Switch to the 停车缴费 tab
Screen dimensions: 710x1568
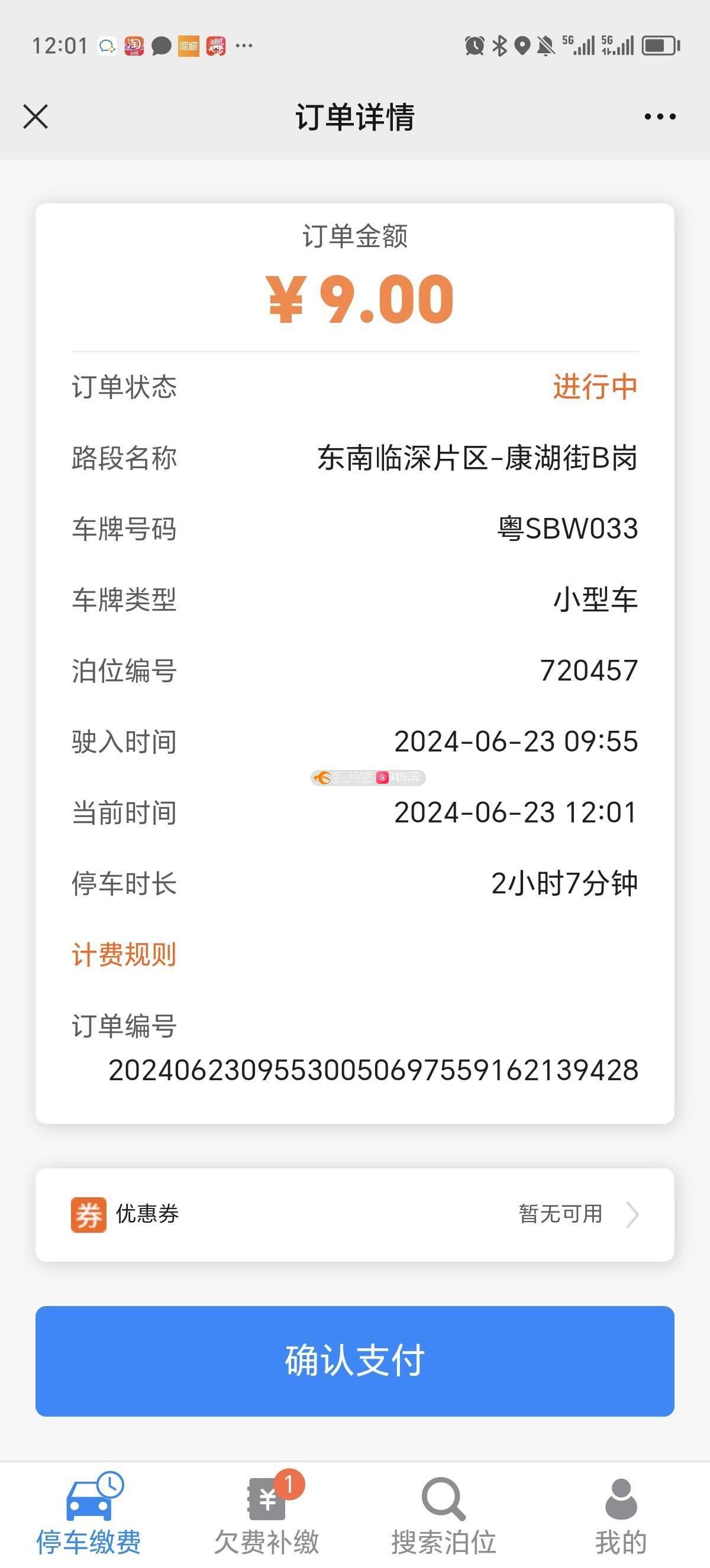coord(89,1514)
